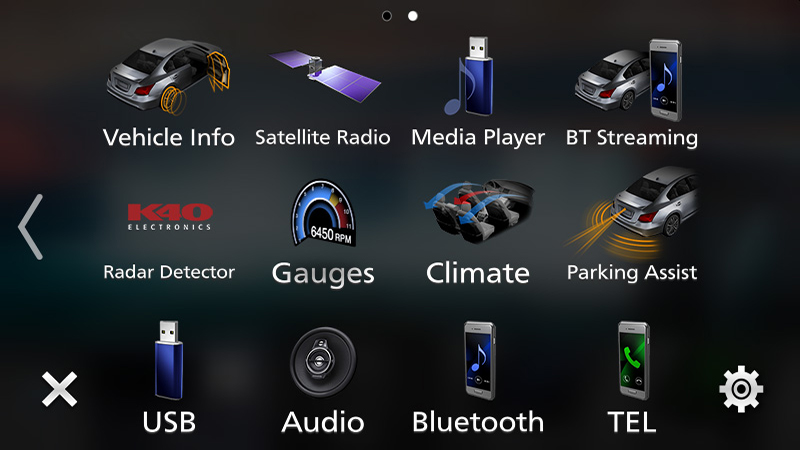The image size is (800, 450).
Task: Jump to the first page dot
Action: (387, 16)
